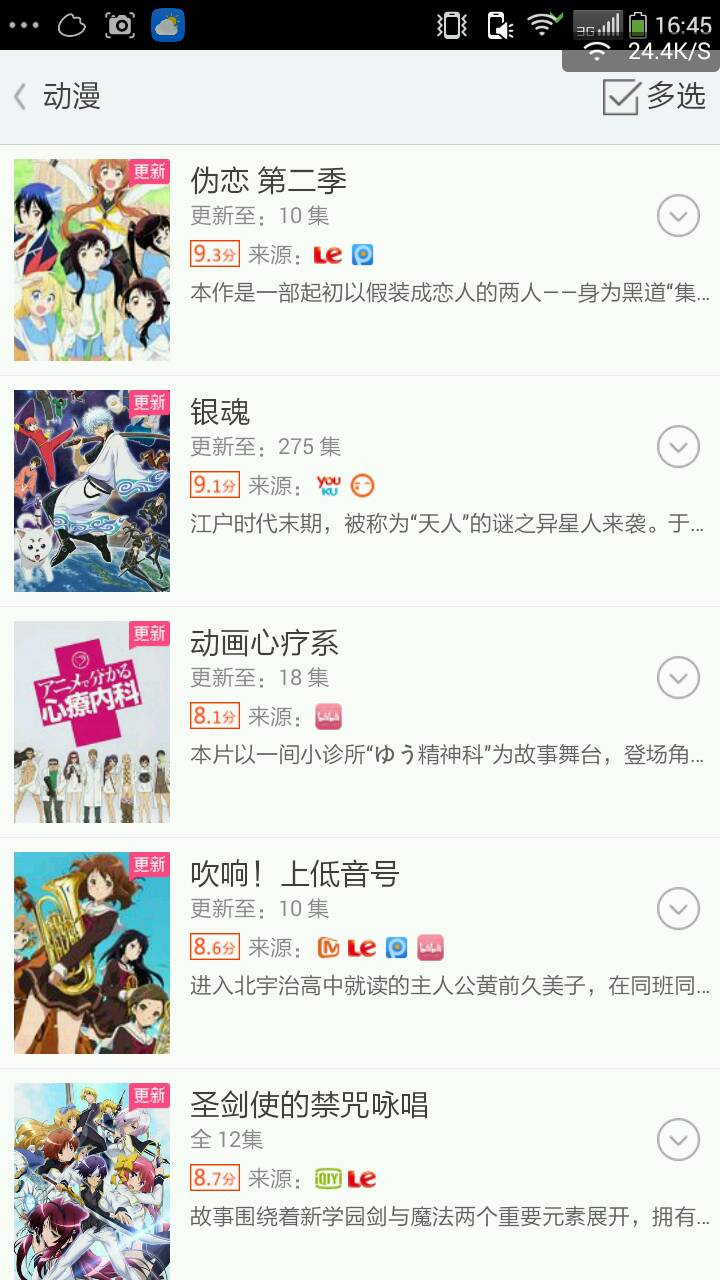Expand options for 伪恋 第二季
This screenshot has width=720, height=1280.
click(678, 215)
